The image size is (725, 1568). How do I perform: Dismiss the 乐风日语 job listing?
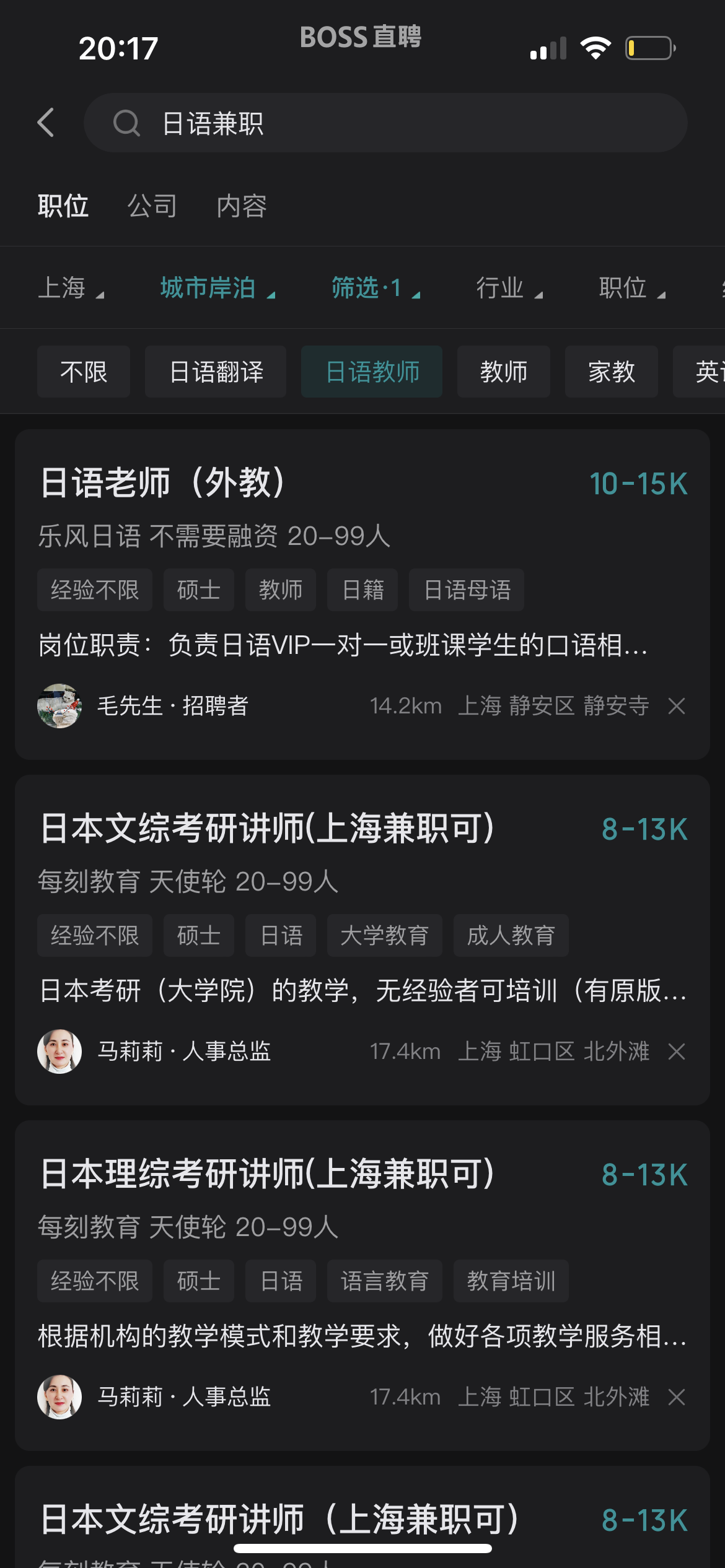pyautogui.click(x=677, y=706)
